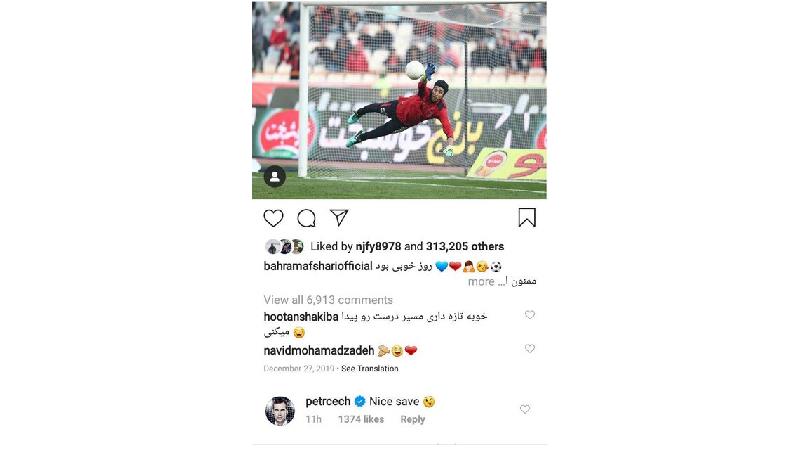Like navidmohamadzadeh's comment

(530, 349)
